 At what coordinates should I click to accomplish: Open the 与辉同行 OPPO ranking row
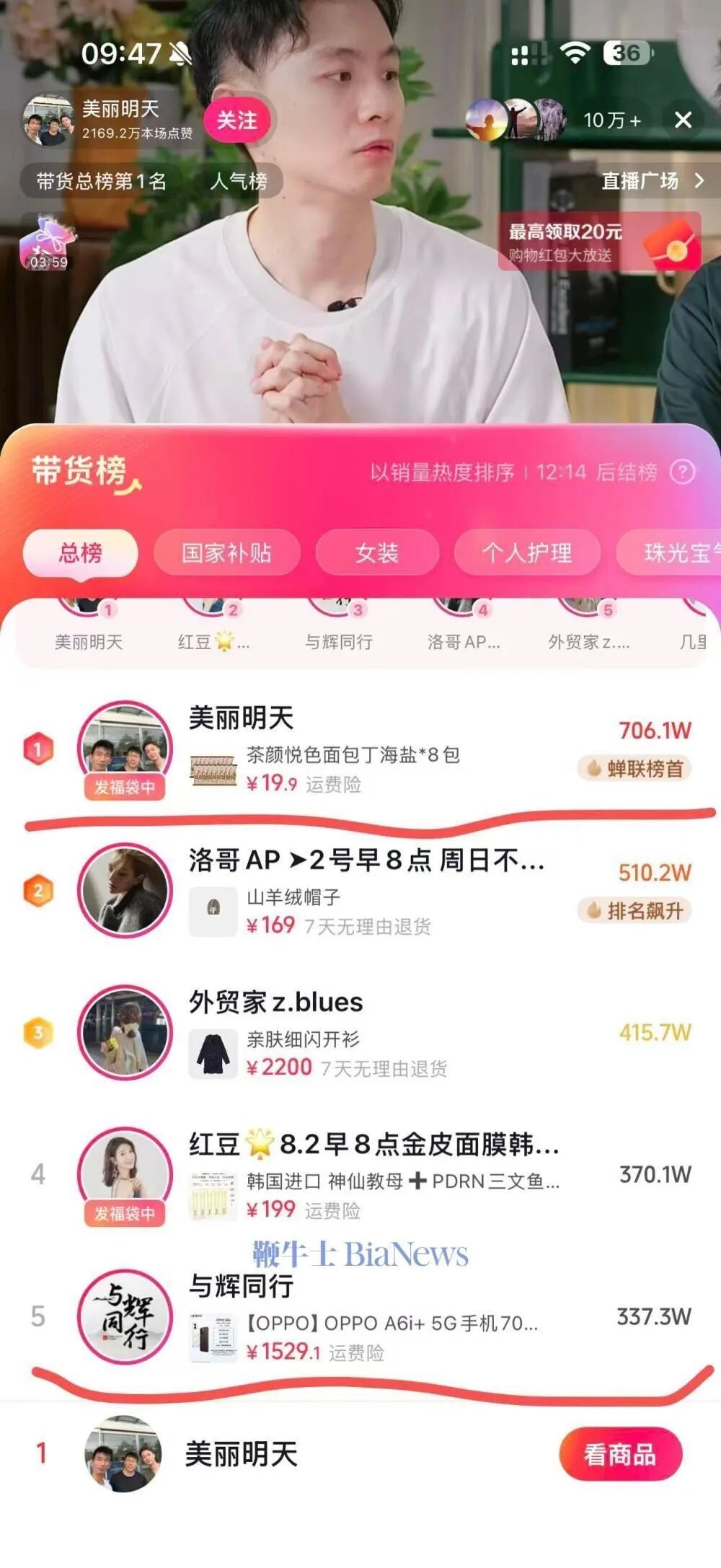coord(360,1318)
